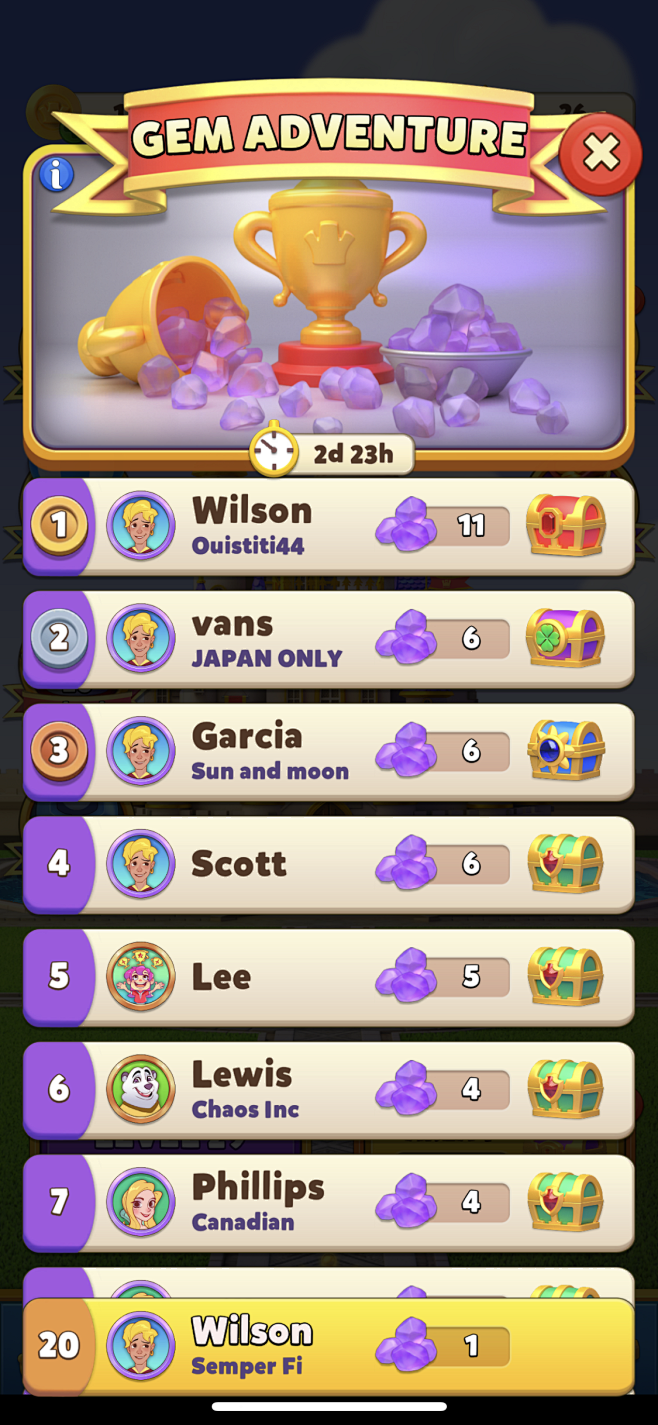This screenshot has width=658, height=1425.
Task: Tap the blue sun chest in Garcia's row
Action: click(565, 750)
